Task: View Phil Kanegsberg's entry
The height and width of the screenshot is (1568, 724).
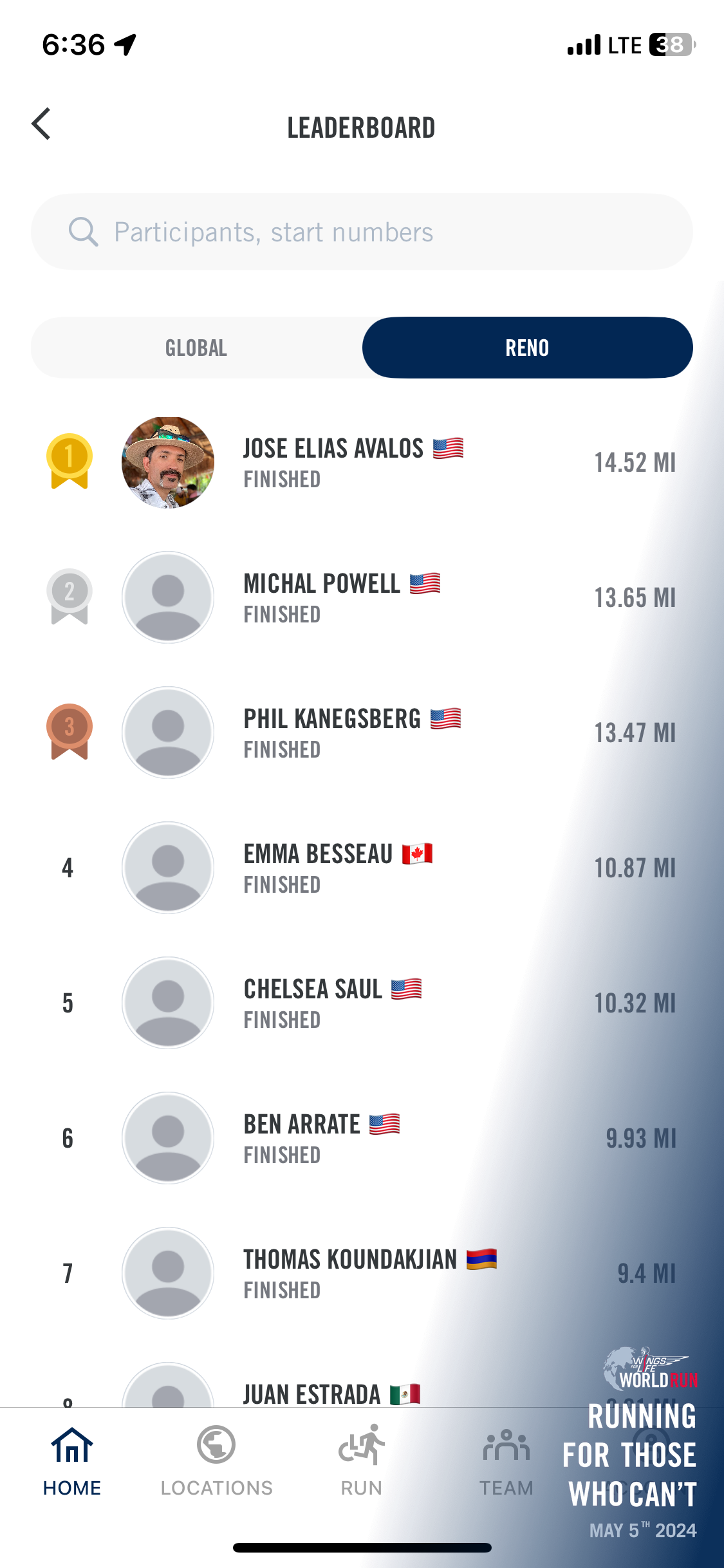Action: coord(362,733)
